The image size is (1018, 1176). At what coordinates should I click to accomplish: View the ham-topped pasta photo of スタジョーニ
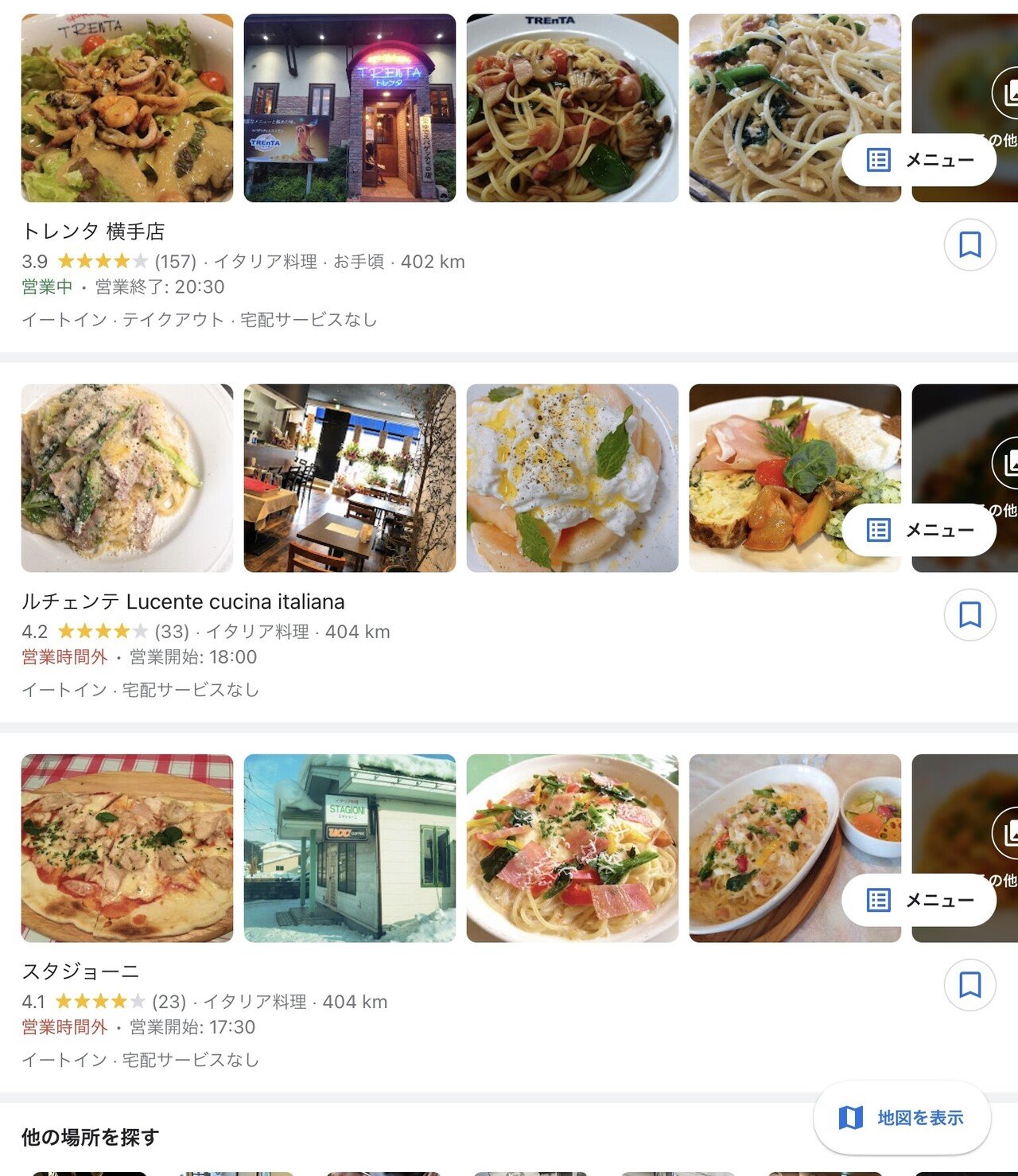pyautogui.click(x=573, y=848)
